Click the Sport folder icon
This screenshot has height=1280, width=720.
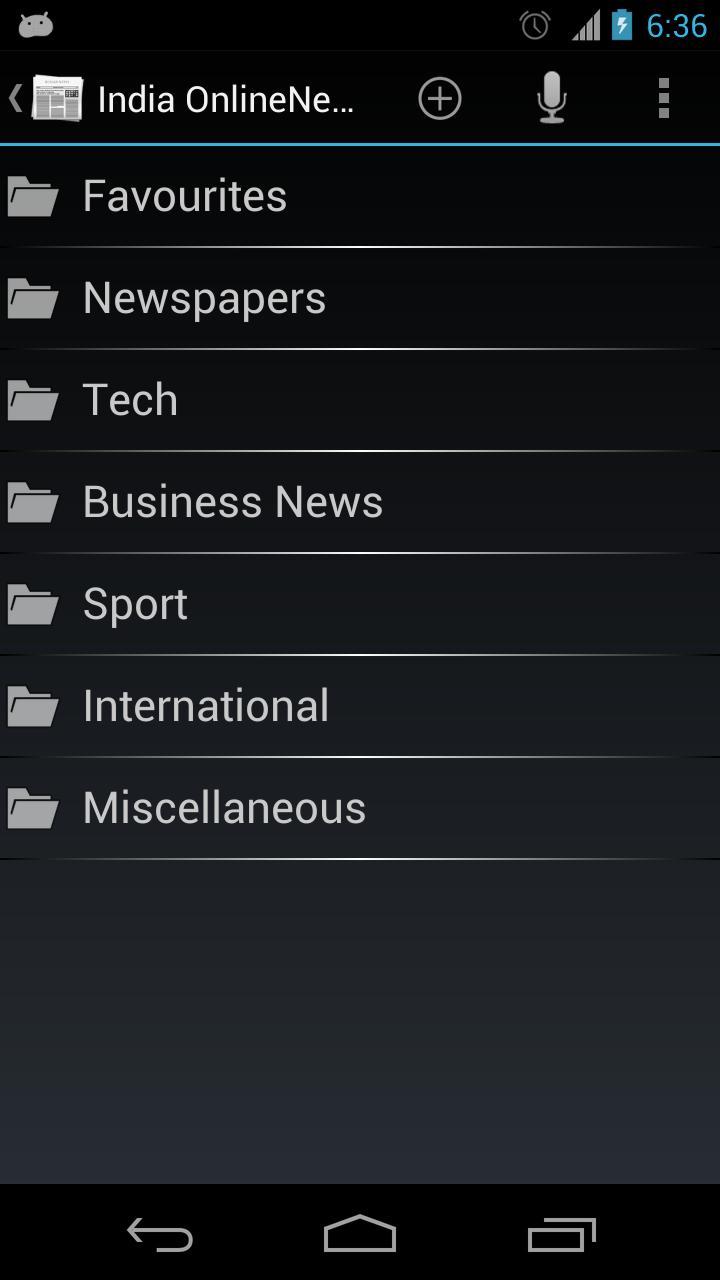(x=35, y=604)
